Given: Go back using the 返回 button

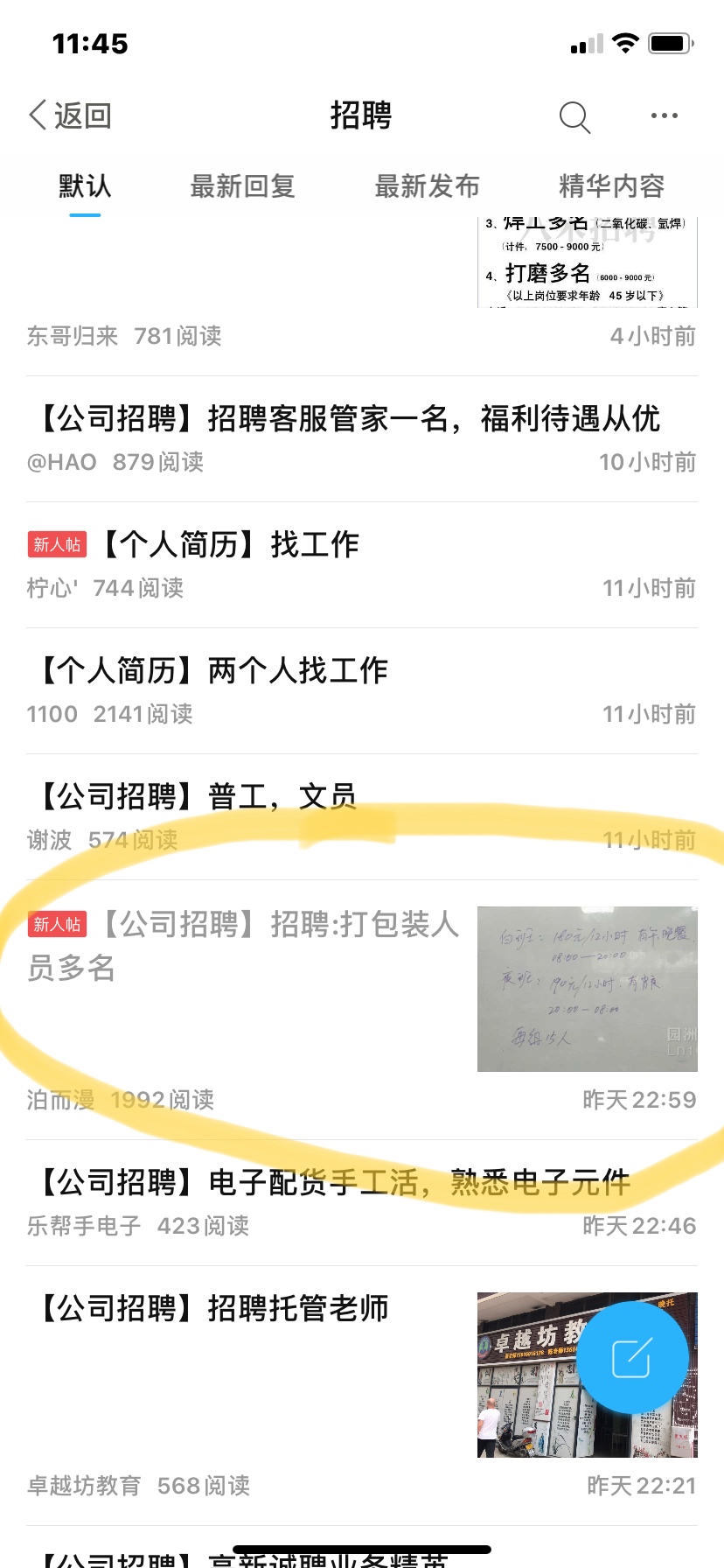Looking at the screenshot, I should 70,115.
